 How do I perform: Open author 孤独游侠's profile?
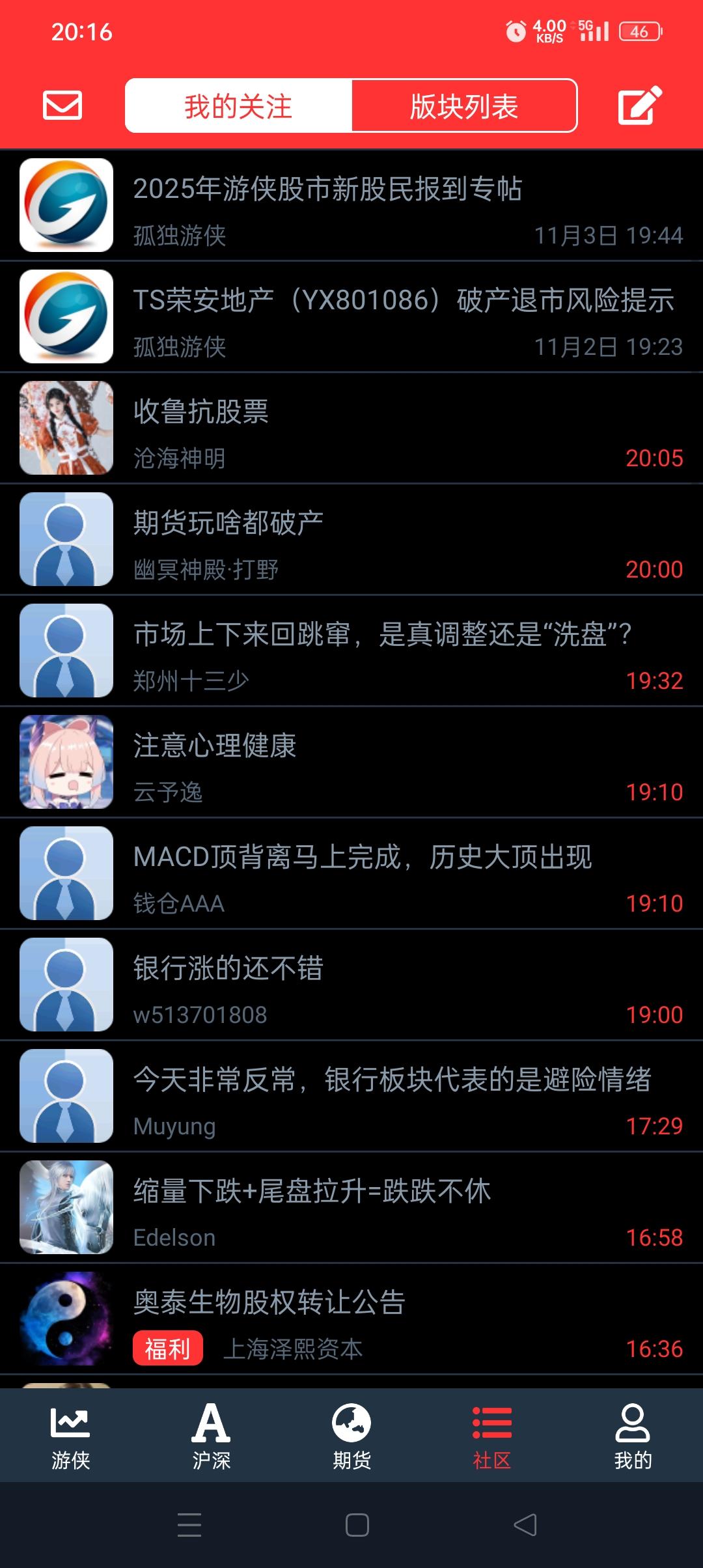pyautogui.click(x=176, y=237)
